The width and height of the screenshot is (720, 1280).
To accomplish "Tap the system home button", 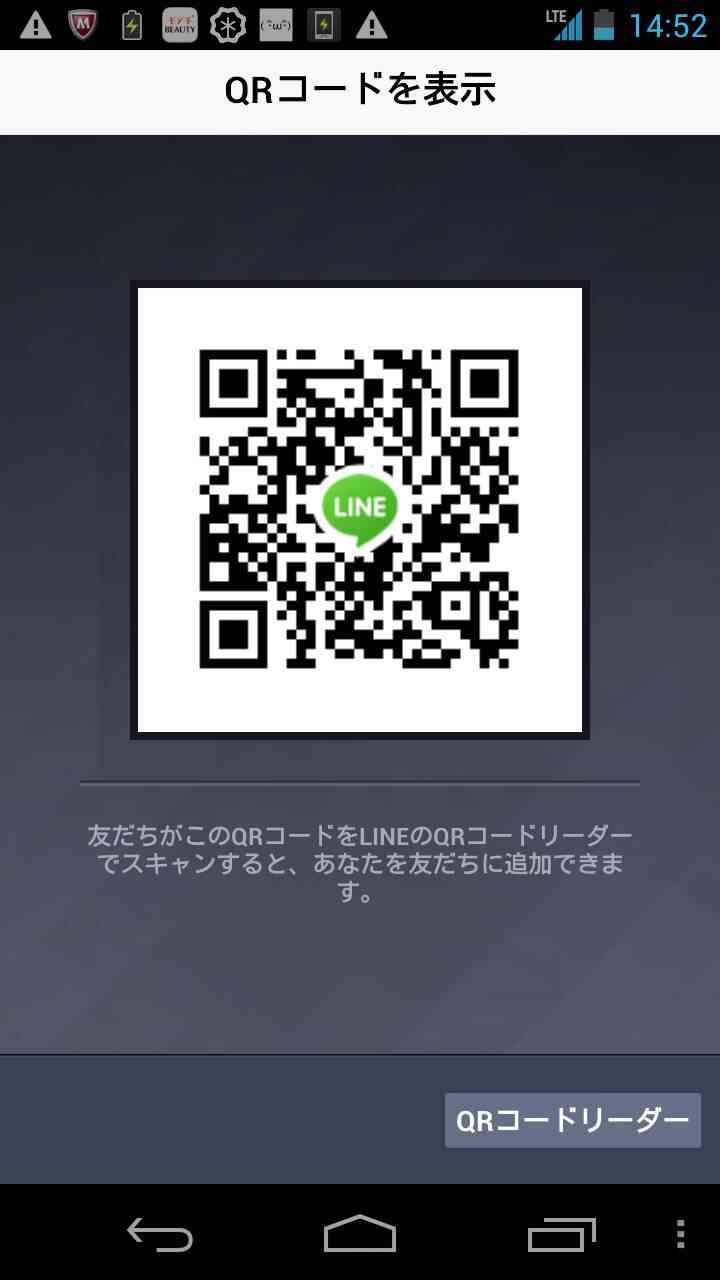I will coord(360,1234).
